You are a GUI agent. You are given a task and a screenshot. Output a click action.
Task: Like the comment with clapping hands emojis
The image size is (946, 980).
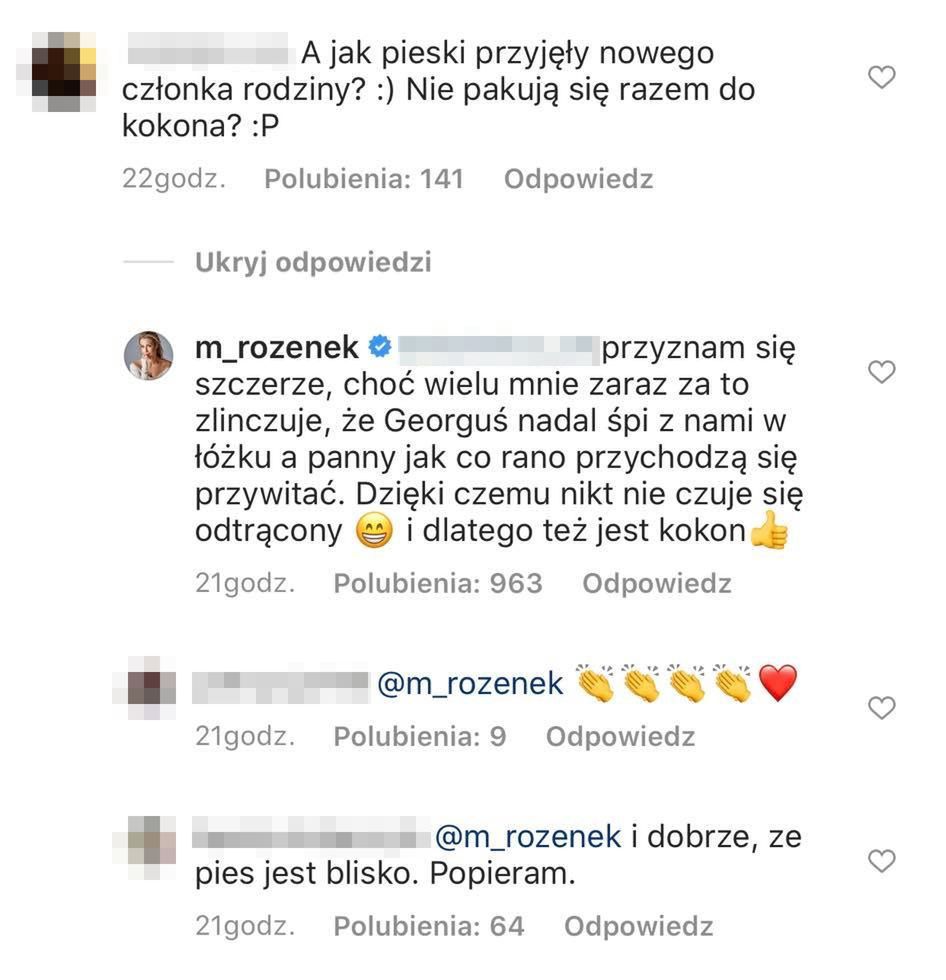(880, 708)
